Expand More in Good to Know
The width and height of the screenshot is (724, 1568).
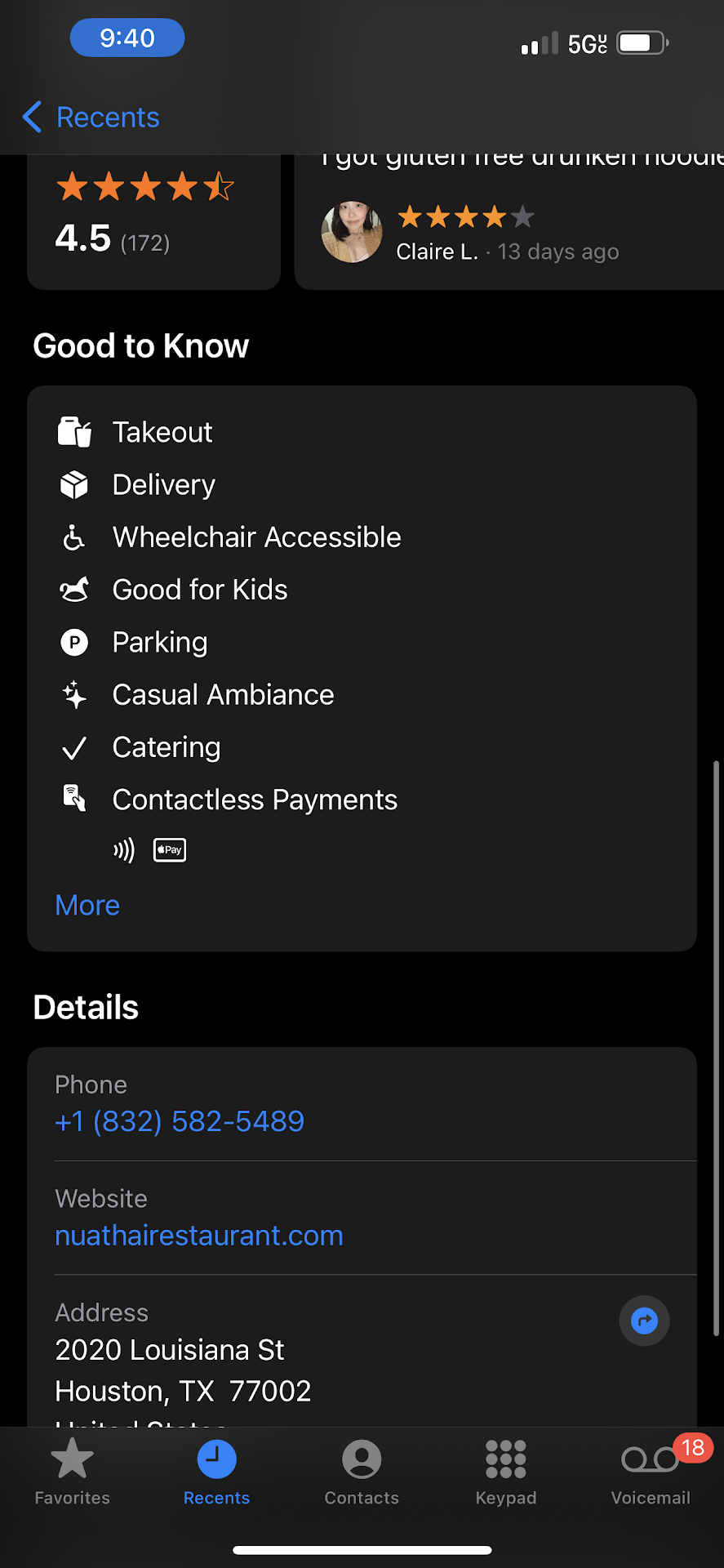point(87,906)
